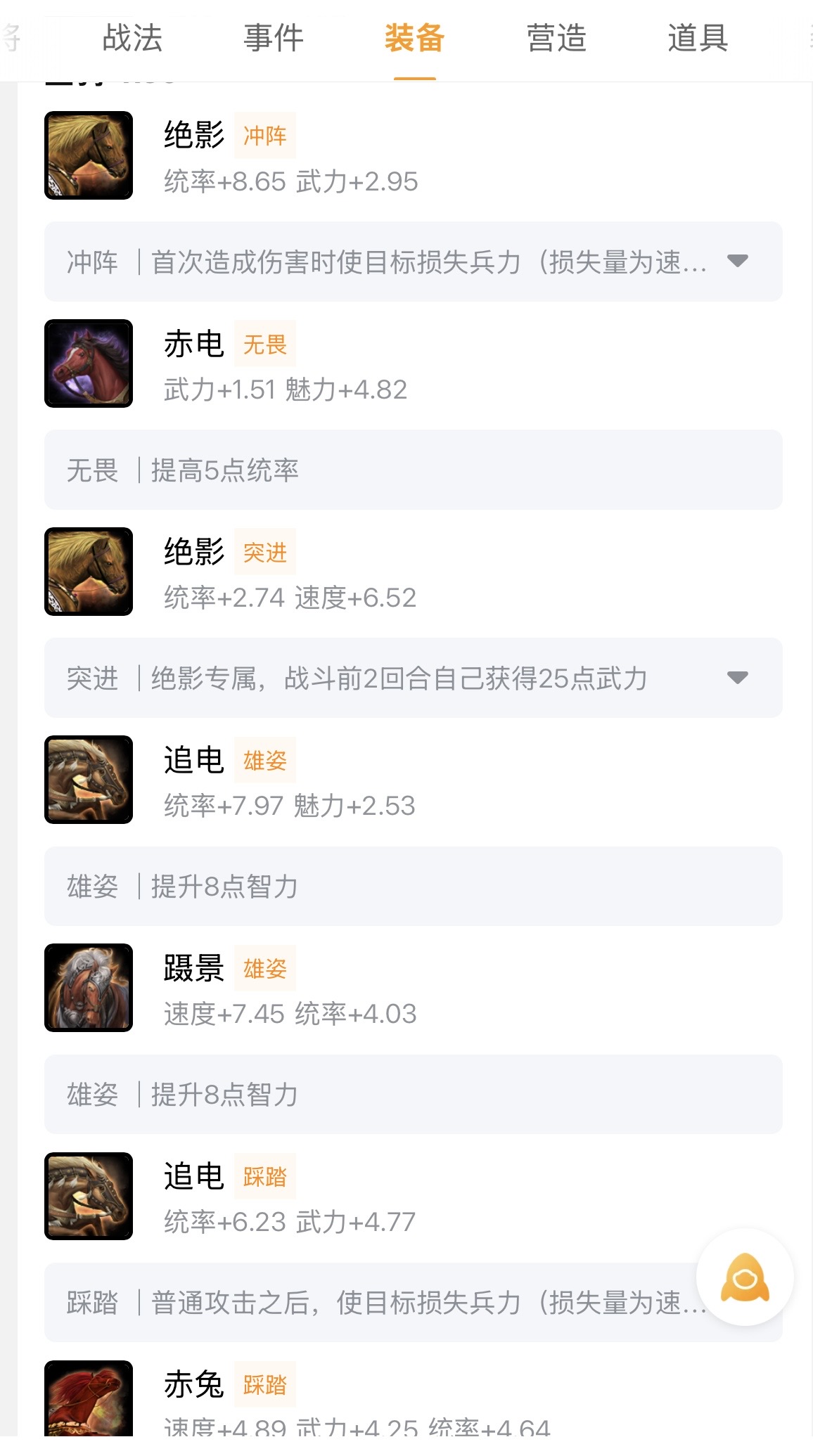Select the 装备 tab
This screenshot has height=1456, width=813.
tap(414, 38)
